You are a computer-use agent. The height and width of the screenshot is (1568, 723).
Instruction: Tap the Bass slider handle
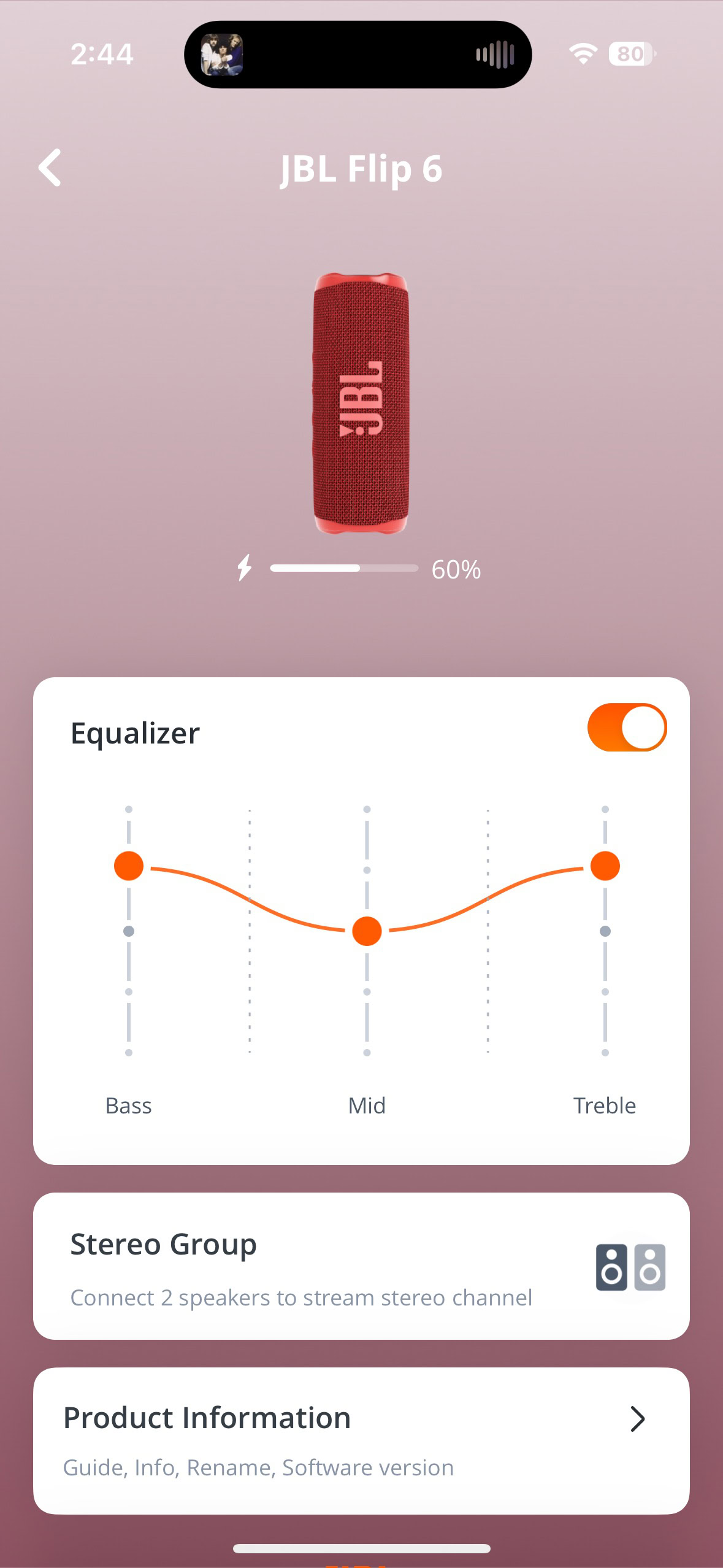(x=129, y=866)
